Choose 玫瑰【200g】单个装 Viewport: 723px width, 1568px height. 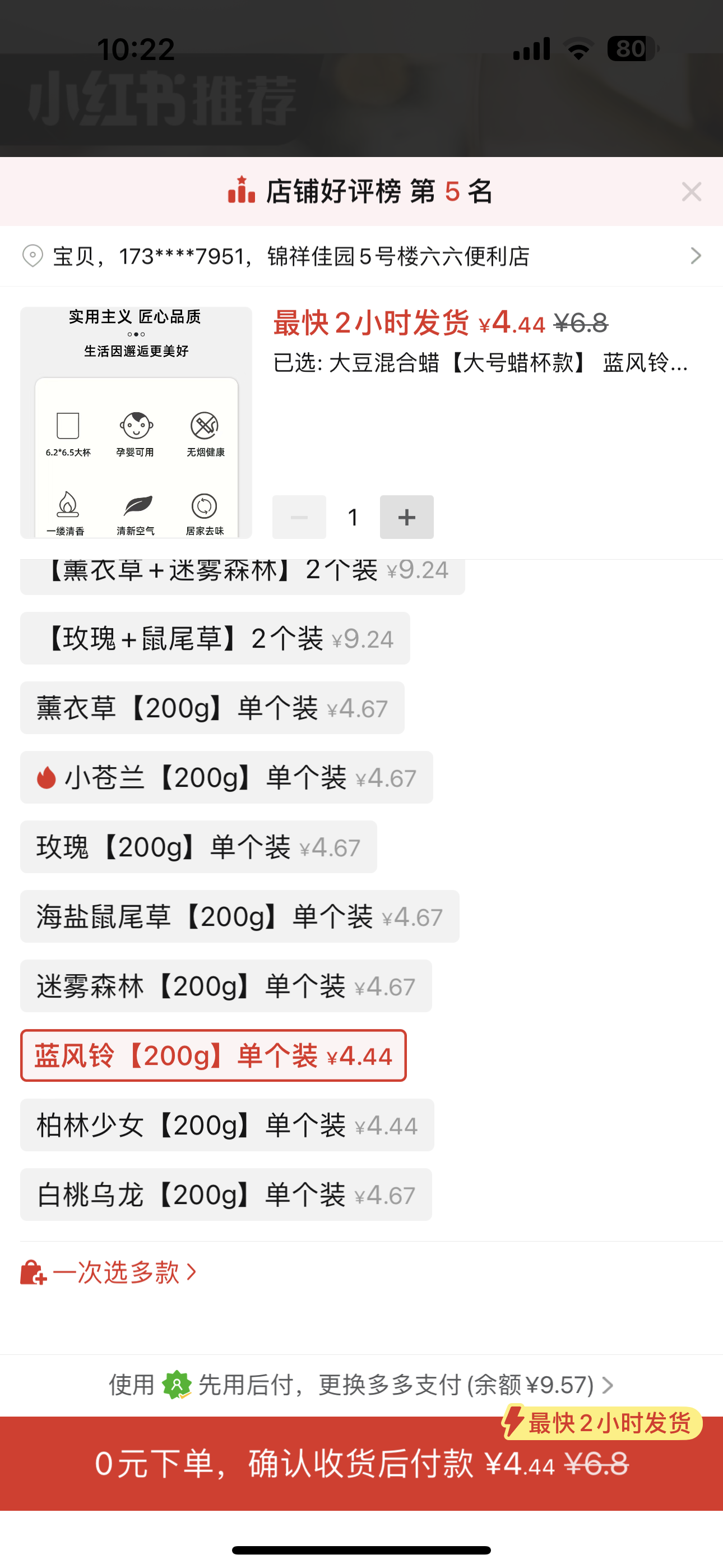click(x=198, y=847)
